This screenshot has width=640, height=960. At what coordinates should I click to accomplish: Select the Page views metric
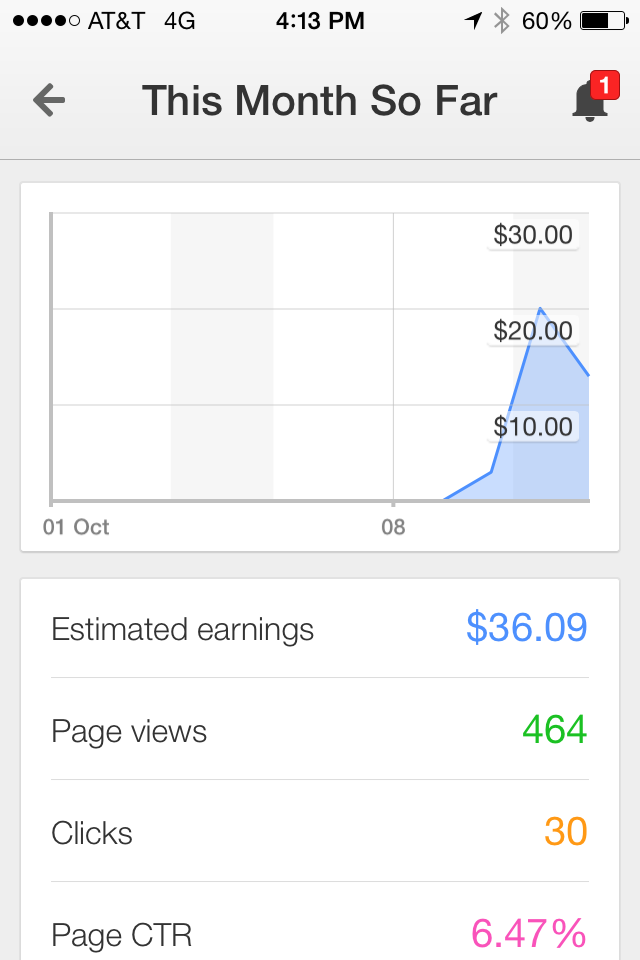pos(320,731)
